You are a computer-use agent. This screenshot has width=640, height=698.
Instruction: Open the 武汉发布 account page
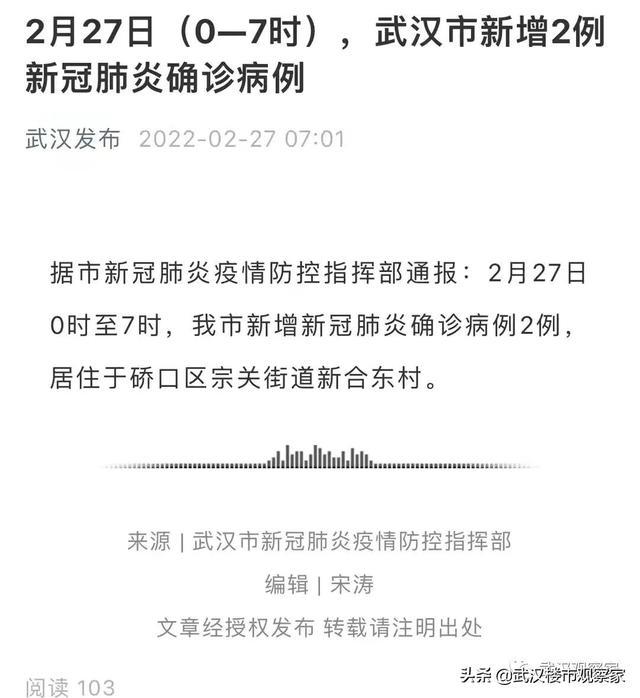pyautogui.click(x=73, y=138)
